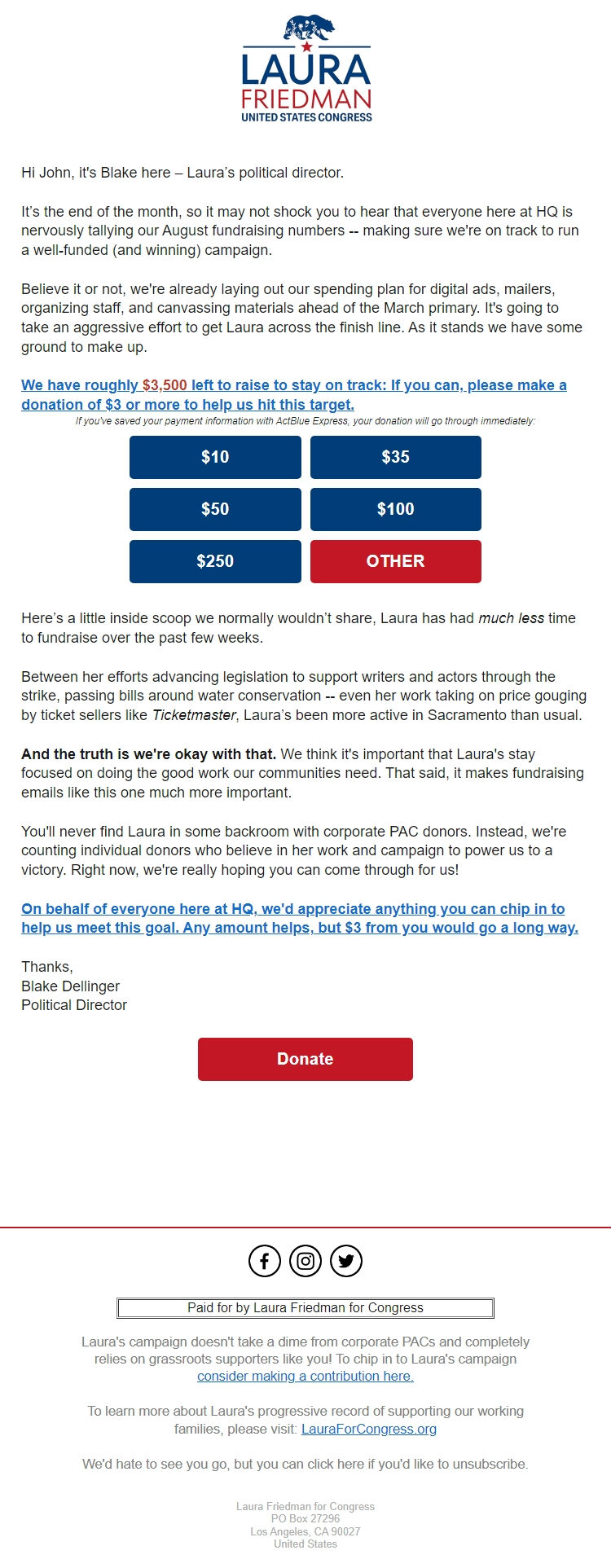The height and width of the screenshot is (1568, 611).
Task: Open the Twitter account icon
Action: (345, 1260)
